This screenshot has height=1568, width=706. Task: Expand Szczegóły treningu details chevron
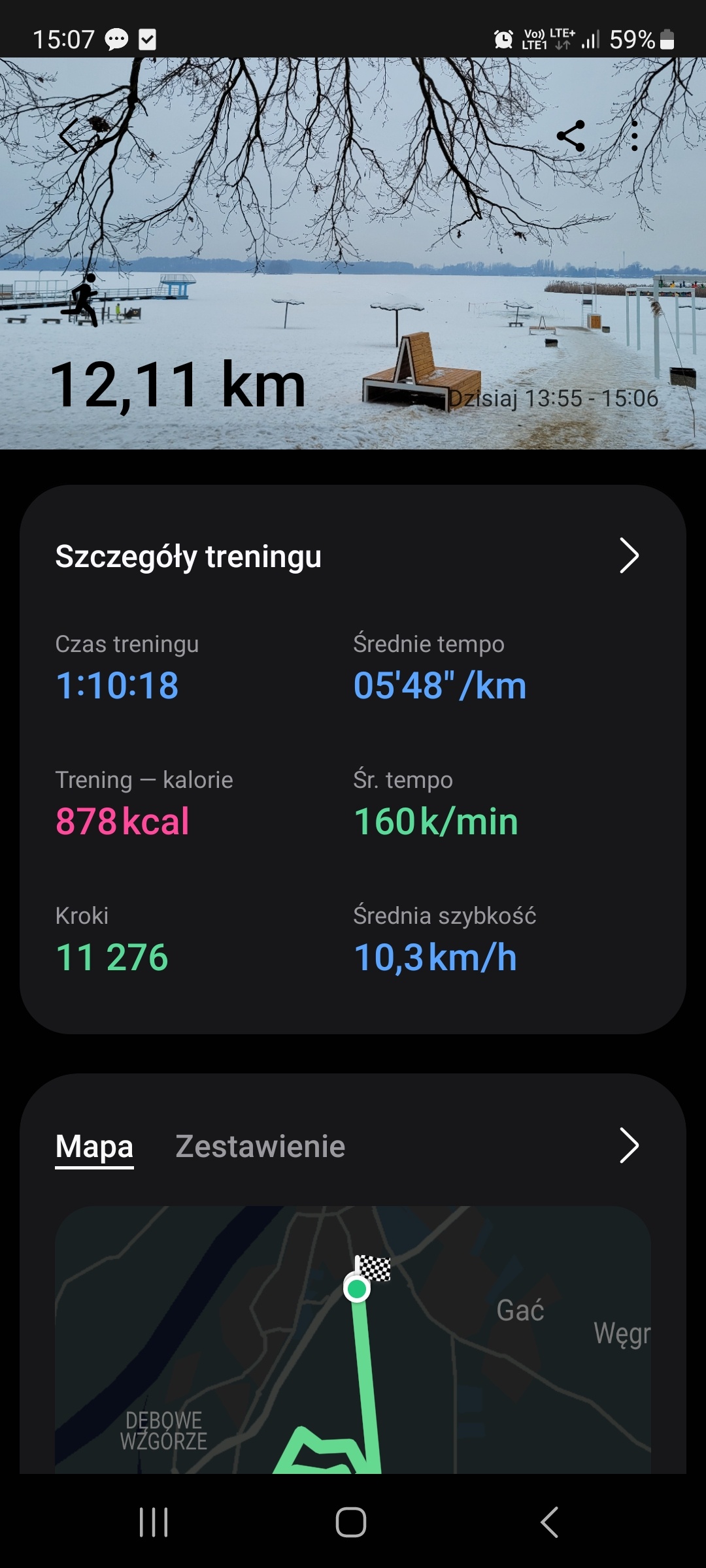pyautogui.click(x=629, y=556)
